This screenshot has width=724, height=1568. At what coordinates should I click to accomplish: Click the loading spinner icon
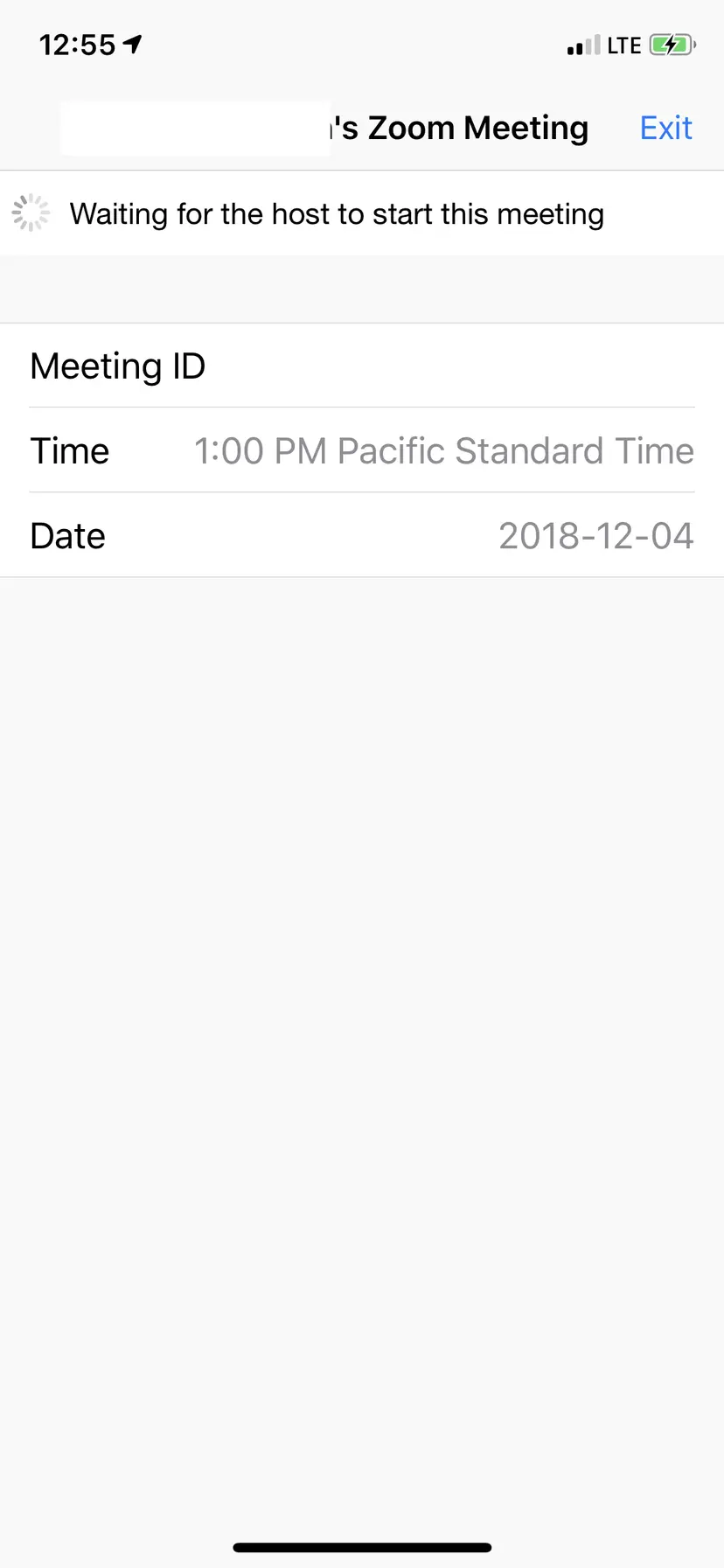click(31, 212)
